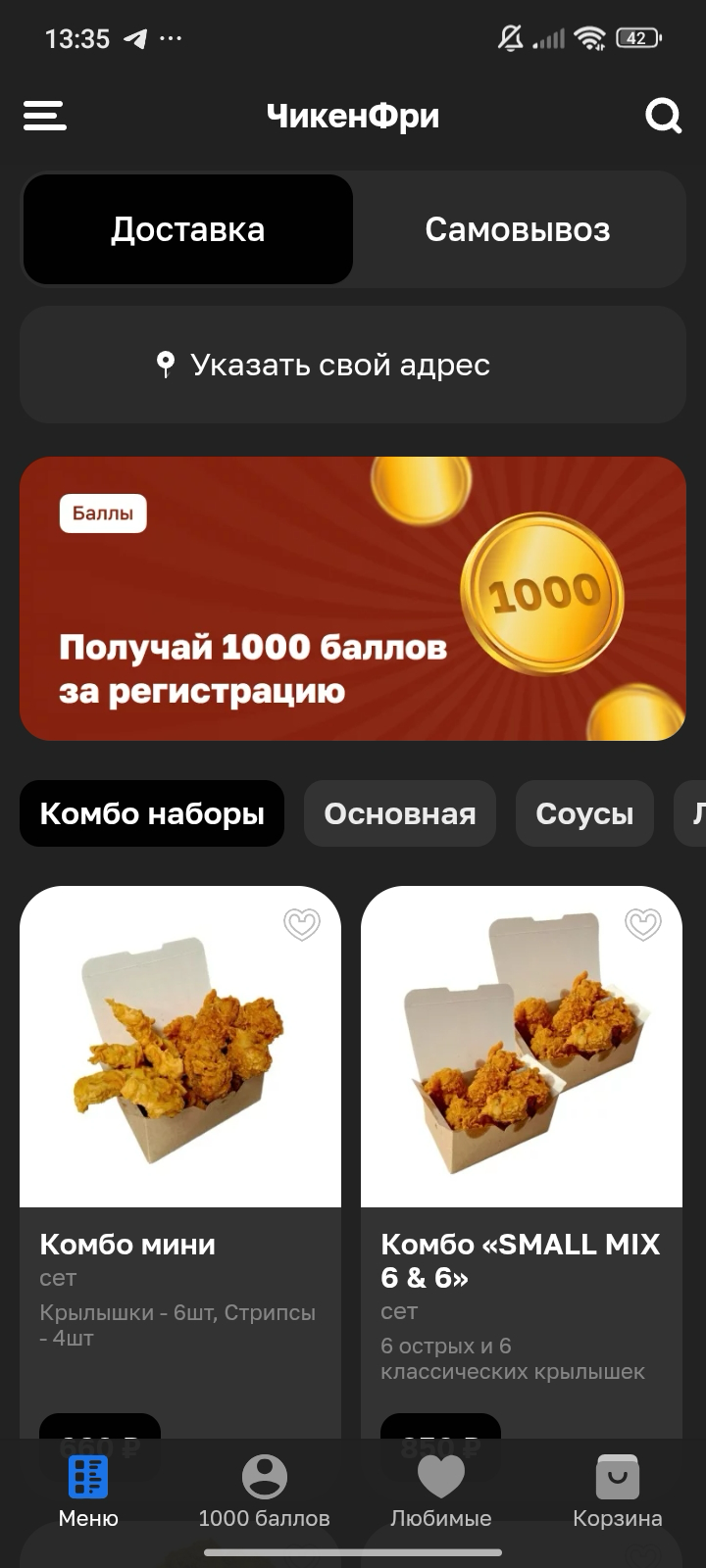Switch to the Самовывоз option
The width and height of the screenshot is (706, 1568).
tap(518, 229)
